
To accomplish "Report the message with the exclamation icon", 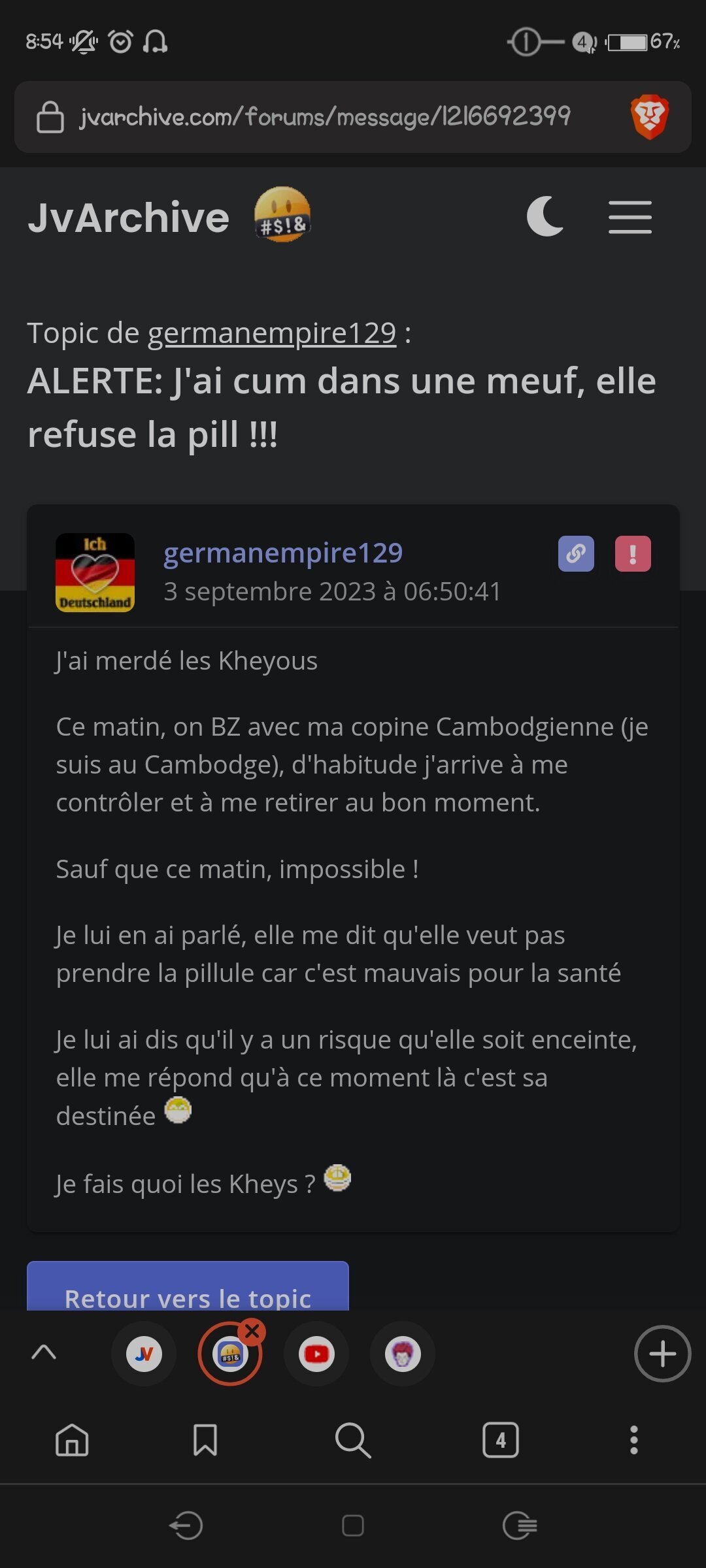I will coord(633,554).
